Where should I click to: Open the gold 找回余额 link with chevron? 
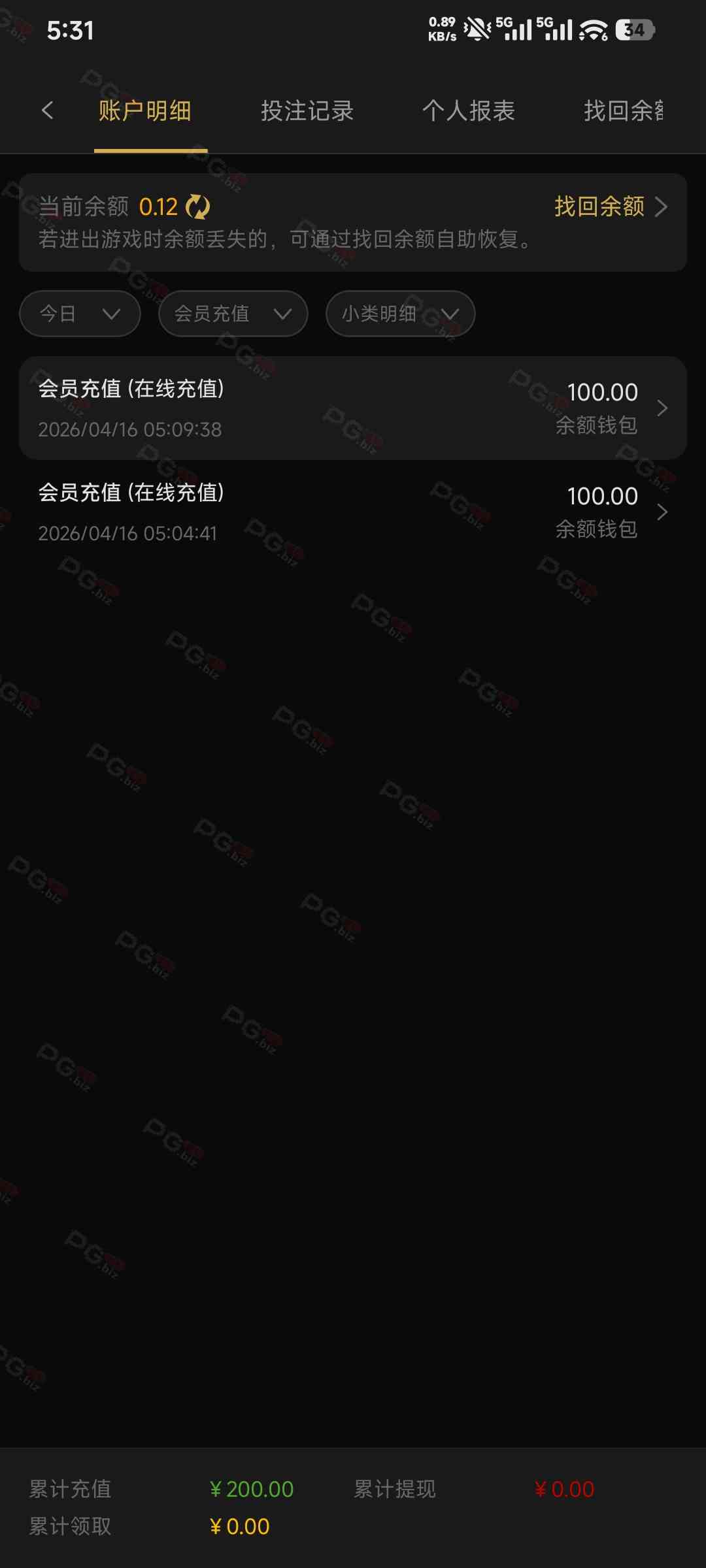pyautogui.click(x=610, y=206)
